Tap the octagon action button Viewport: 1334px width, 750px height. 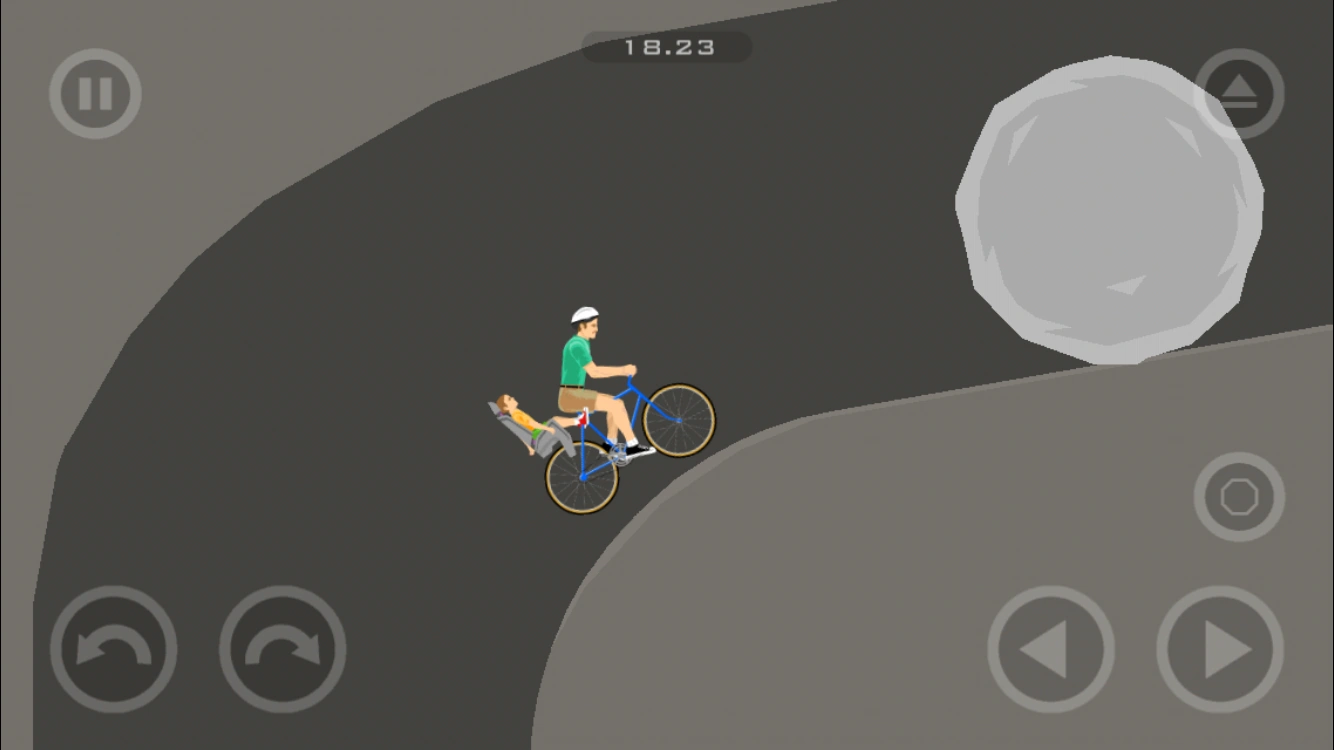1239,497
